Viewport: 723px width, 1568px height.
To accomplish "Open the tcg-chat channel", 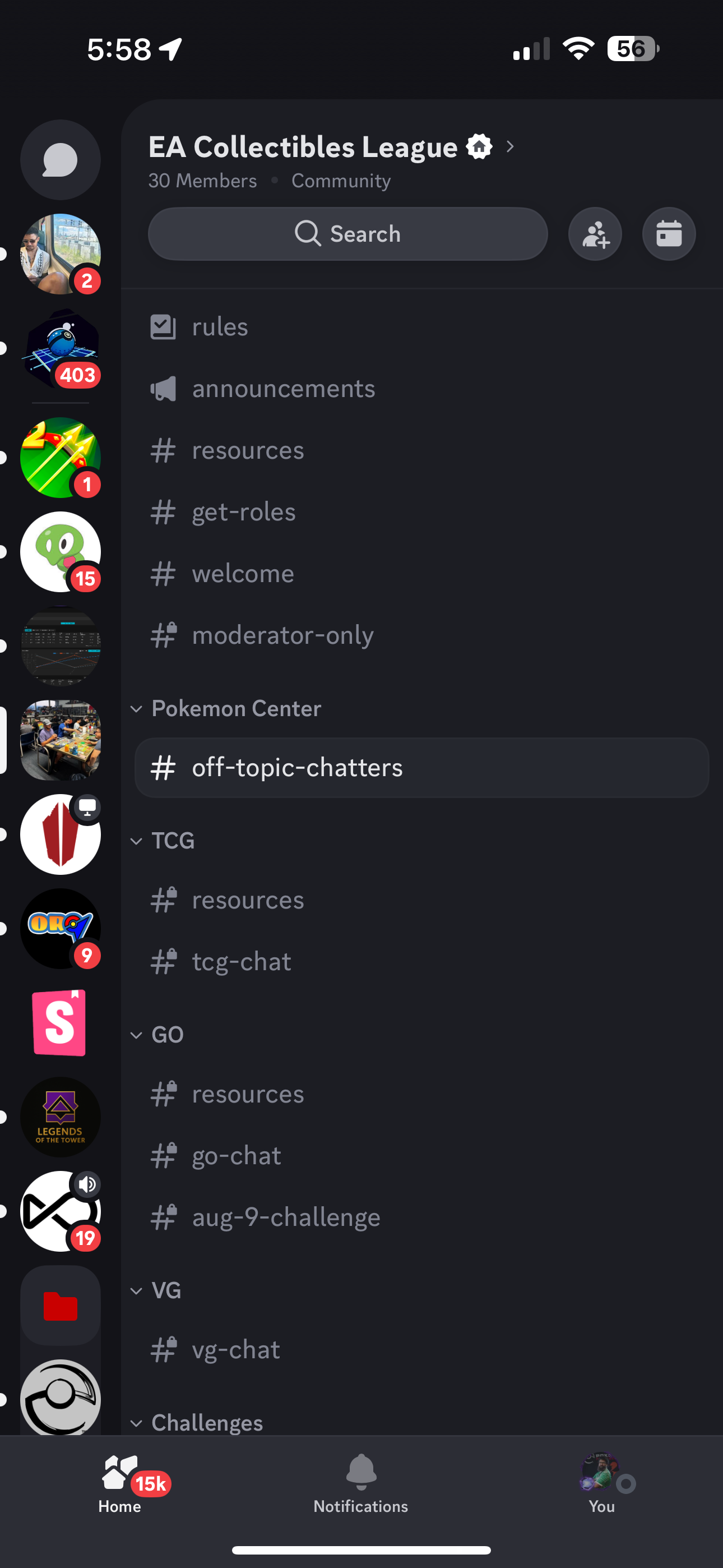I will pyautogui.click(x=241, y=961).
